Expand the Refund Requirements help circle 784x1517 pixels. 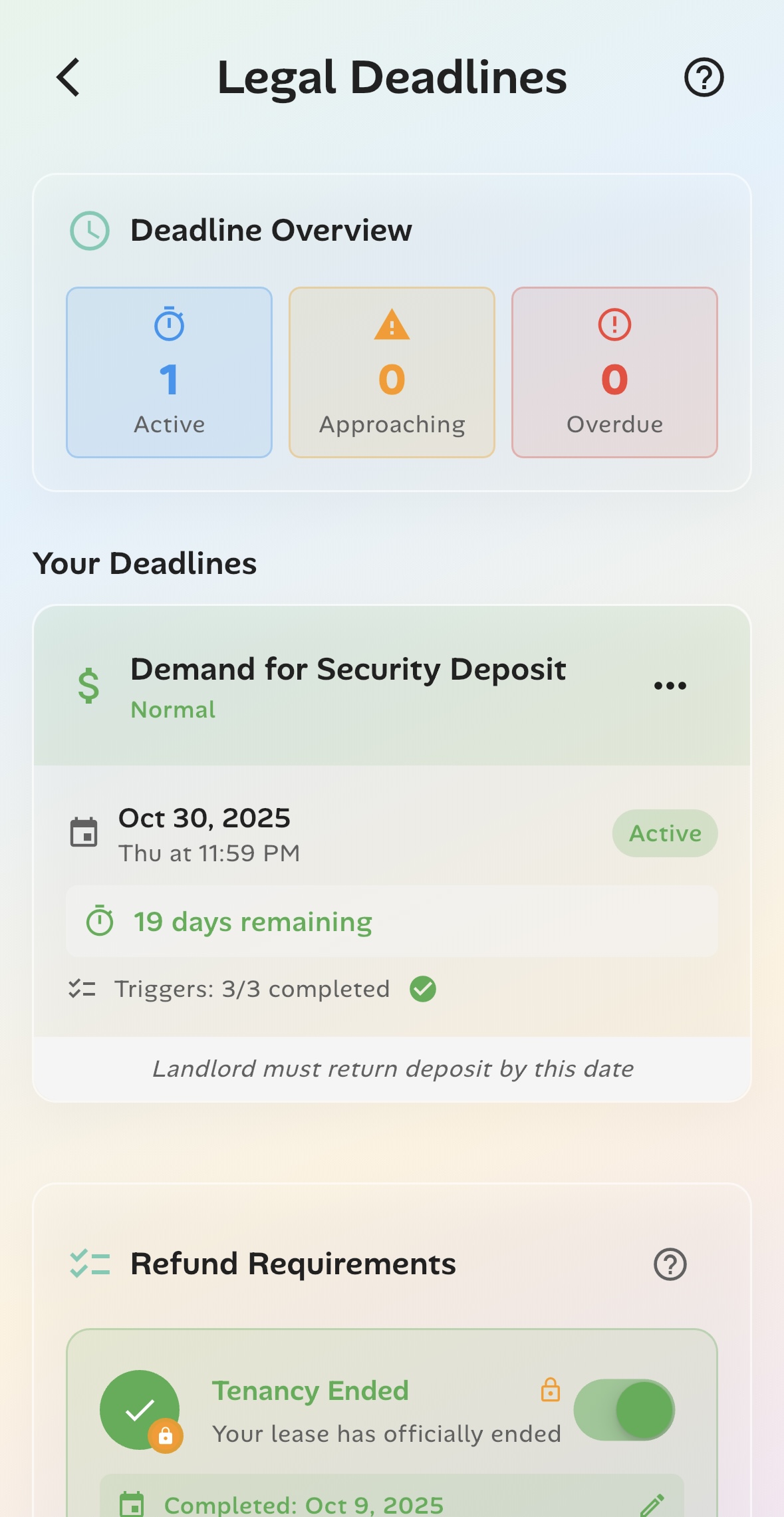(670, 1263)
